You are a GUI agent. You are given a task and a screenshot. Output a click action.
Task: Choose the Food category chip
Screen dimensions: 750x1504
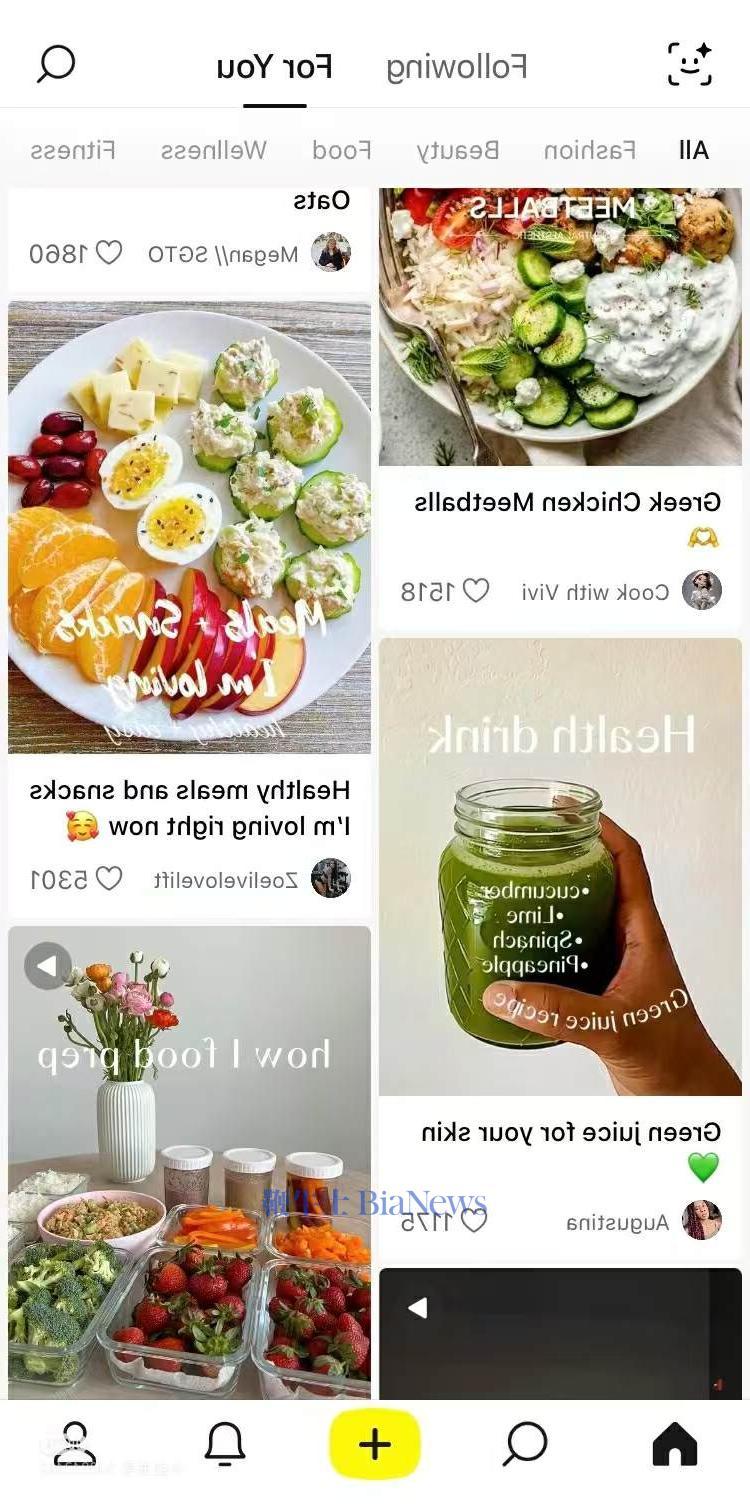tap(341, 150)
